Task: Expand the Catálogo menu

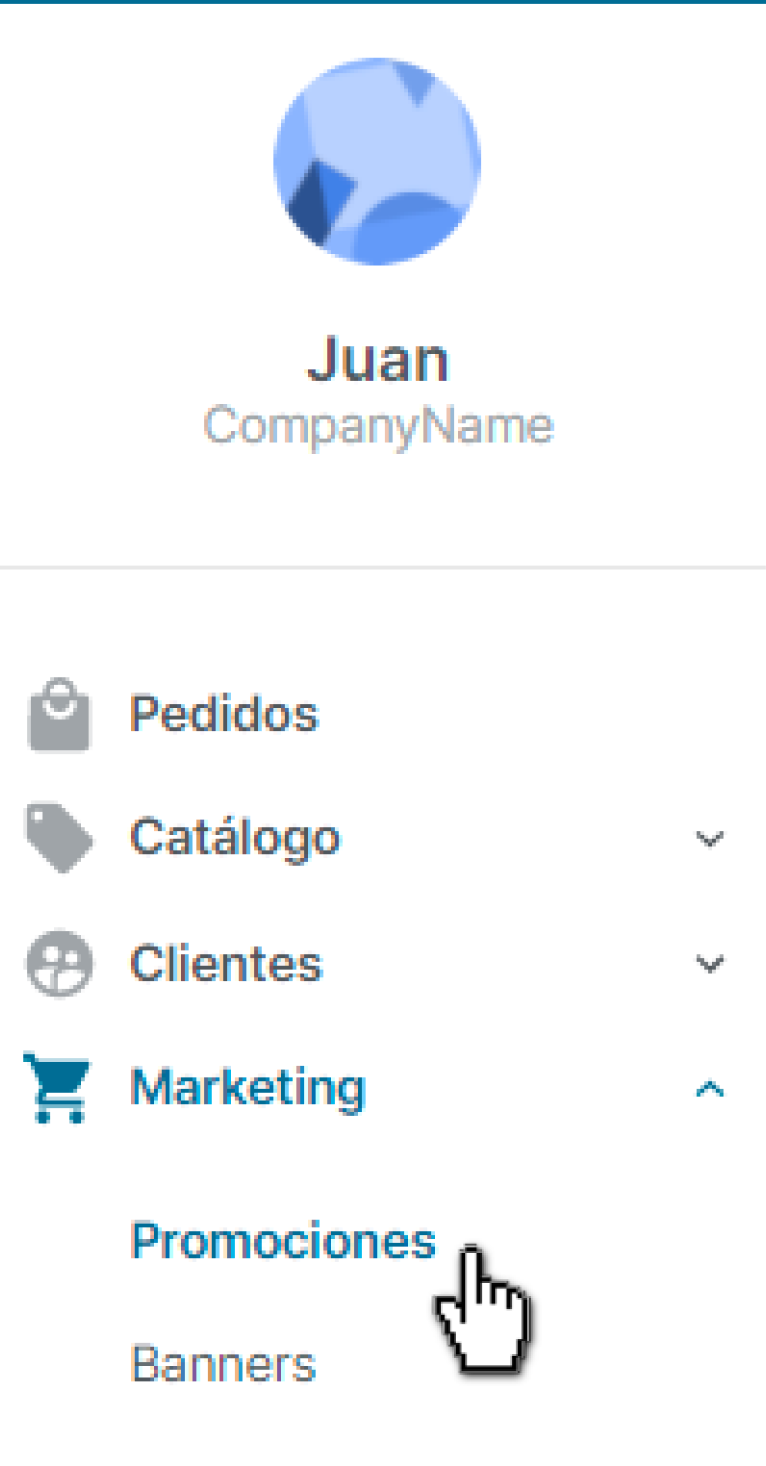Action: [708, 838]
